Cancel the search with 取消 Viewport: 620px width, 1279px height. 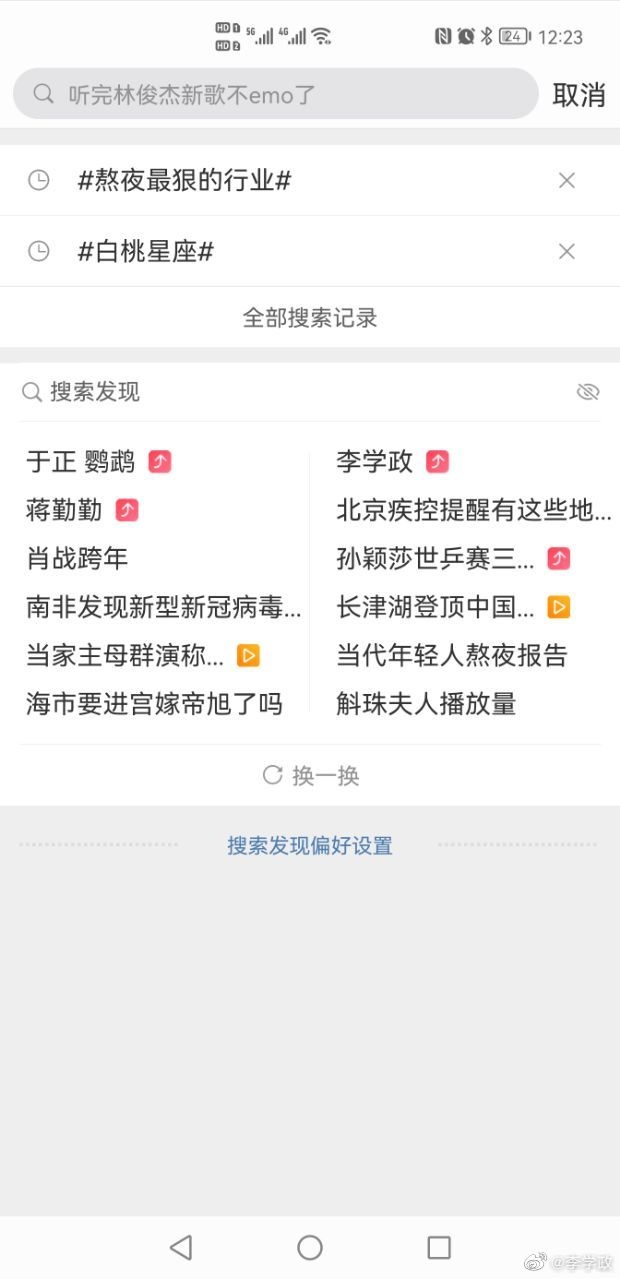click(579, 95)
